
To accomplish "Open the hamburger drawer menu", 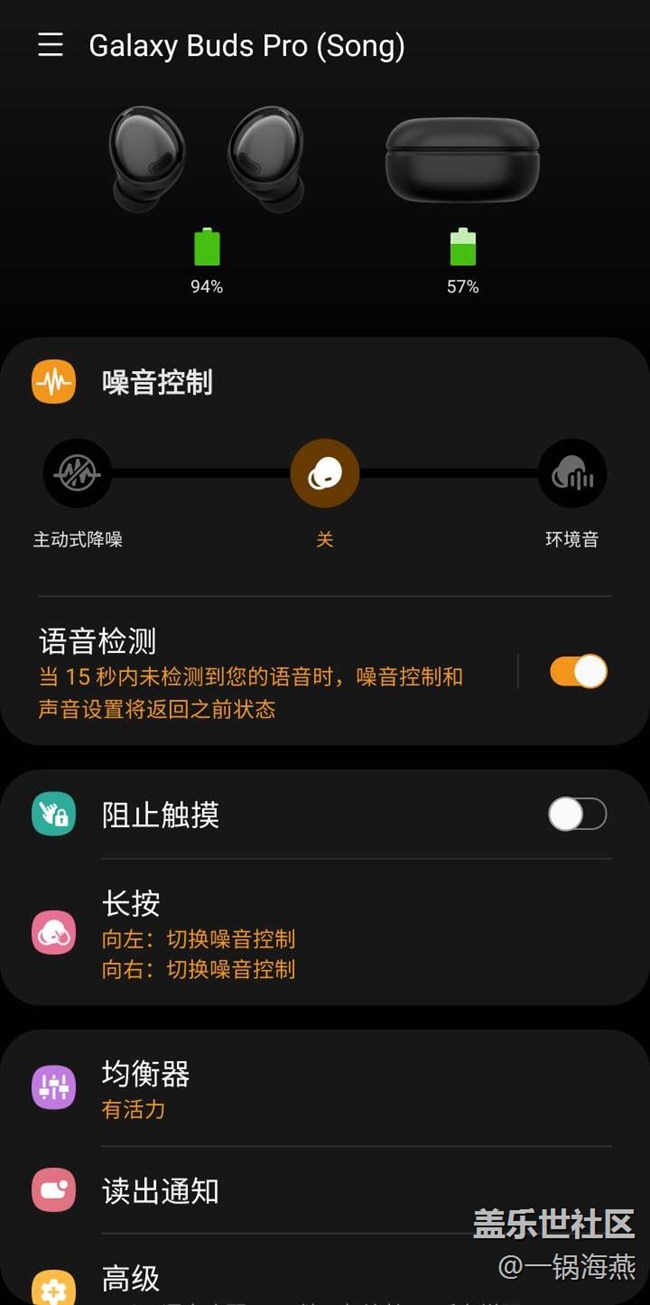I will tap(50, 46).
